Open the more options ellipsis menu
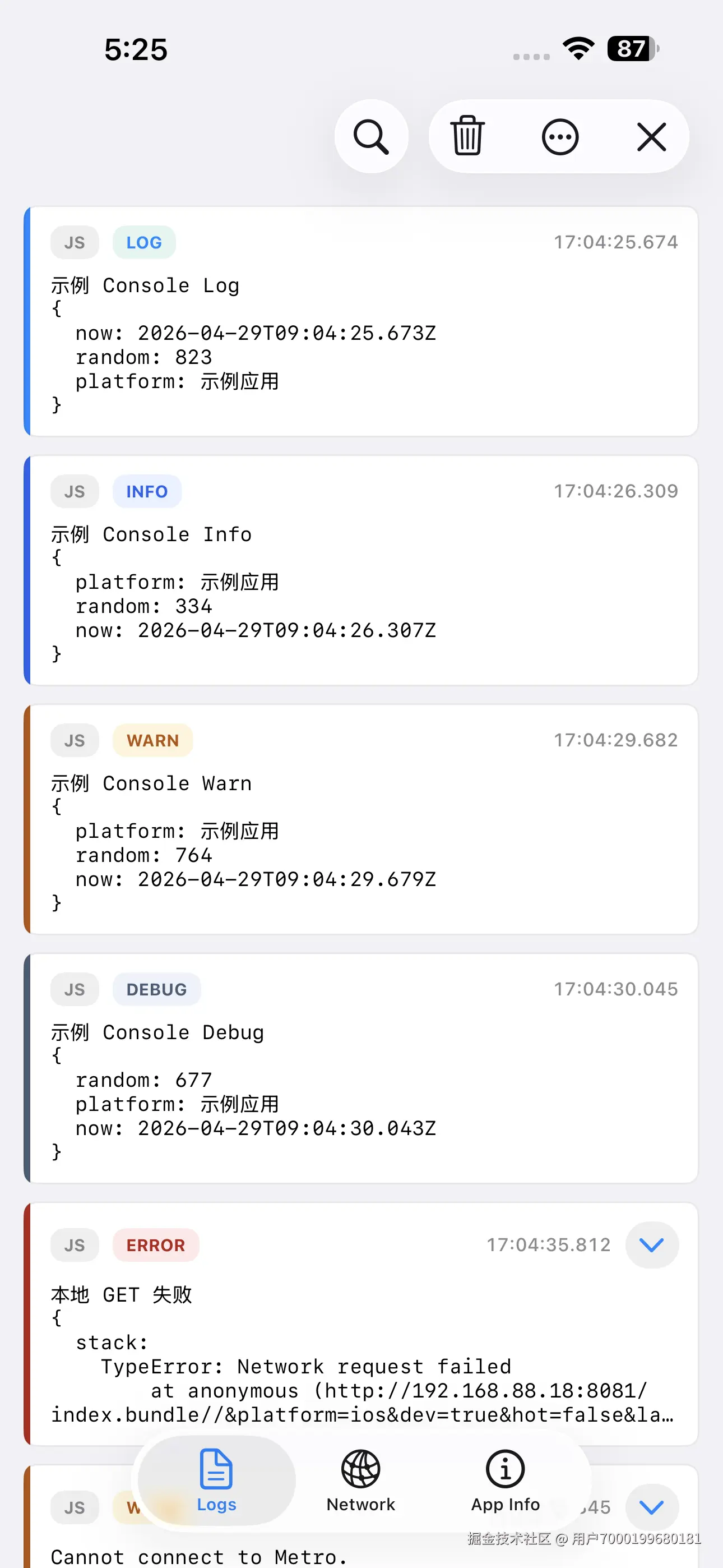This screenshot has width=723, height=1568. click(x=559, y=136)
